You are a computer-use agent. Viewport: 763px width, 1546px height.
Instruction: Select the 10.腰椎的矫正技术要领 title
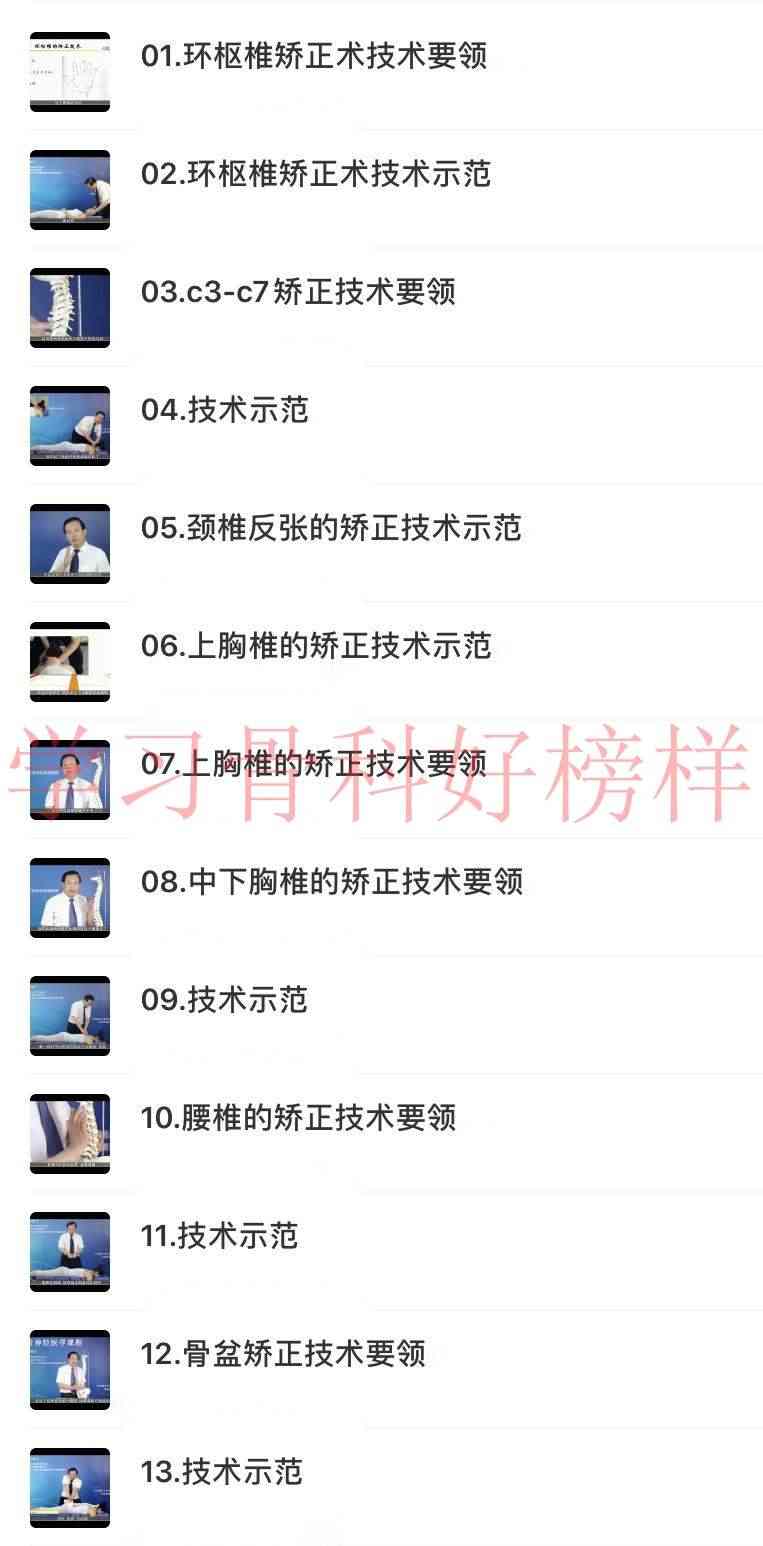298,1119
